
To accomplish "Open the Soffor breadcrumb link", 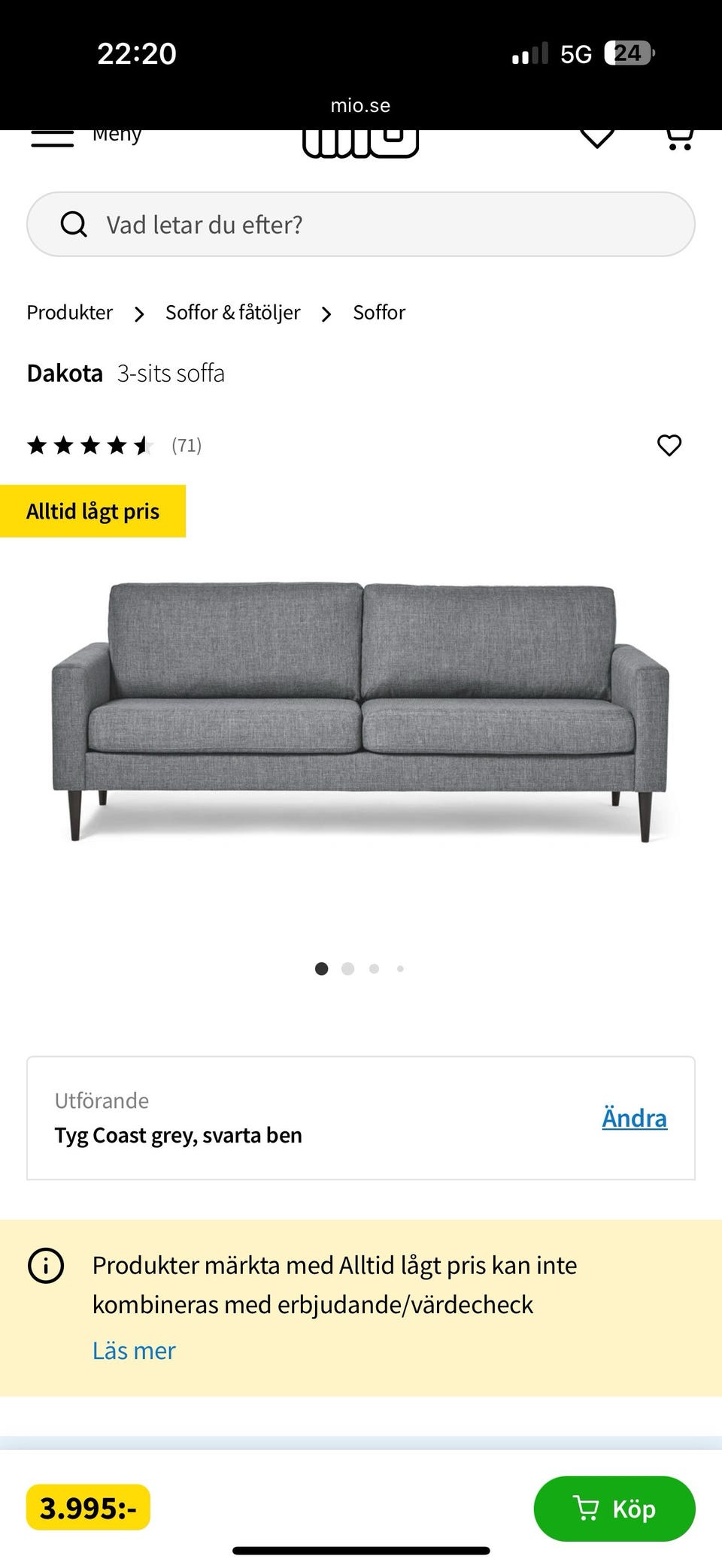I will (x=378, y=312).
